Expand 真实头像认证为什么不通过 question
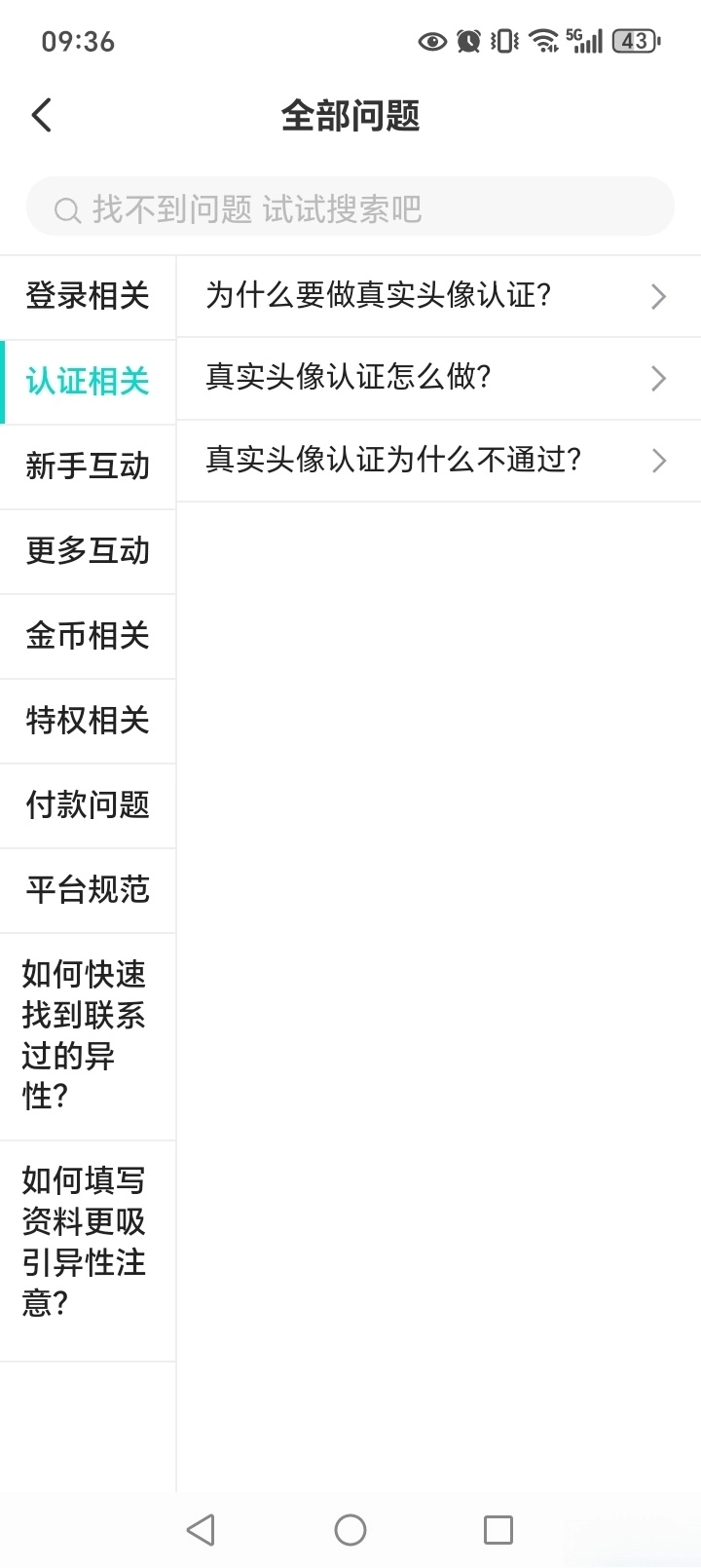The height and width of the screenshot is (1568, 701). (x=437, y=461)
